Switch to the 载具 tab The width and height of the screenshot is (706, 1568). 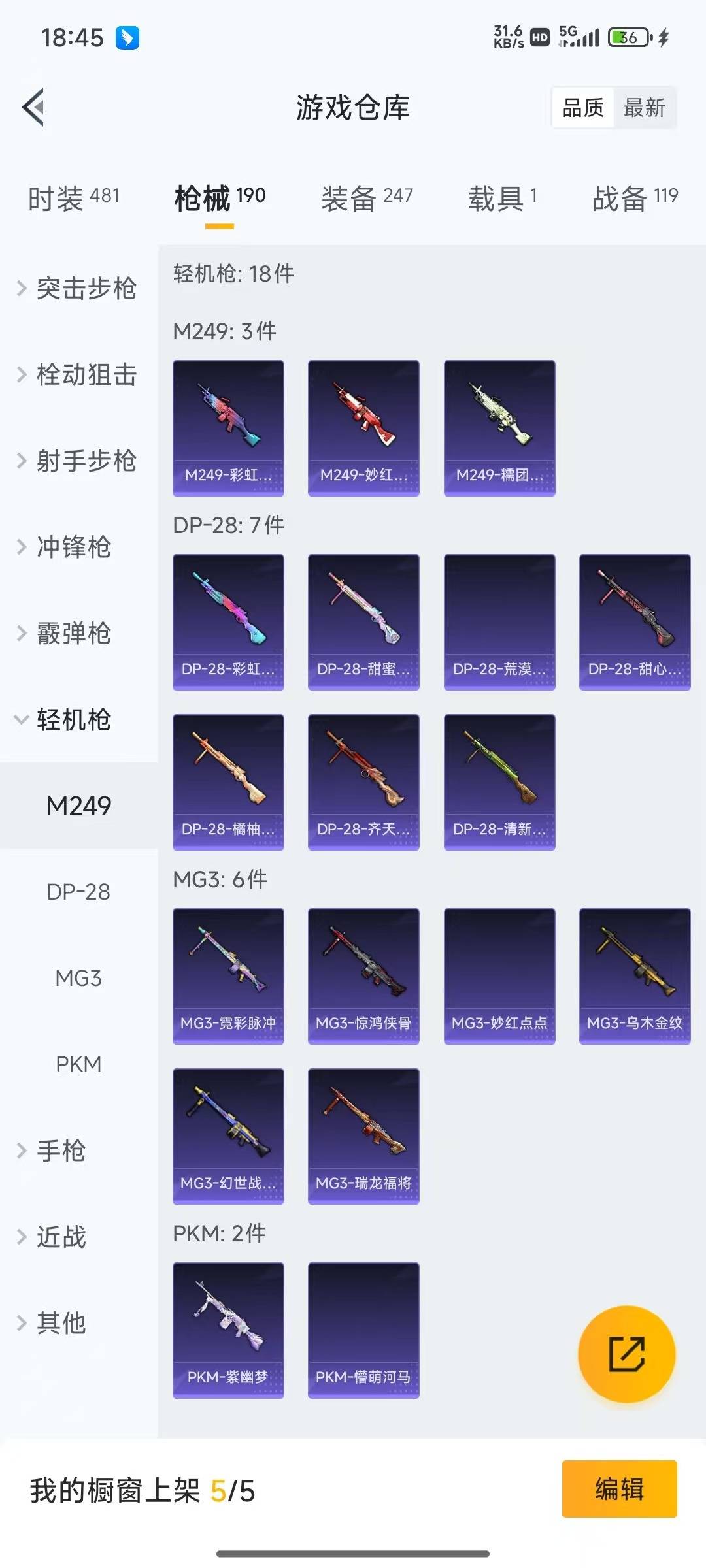tap(502, 197)
